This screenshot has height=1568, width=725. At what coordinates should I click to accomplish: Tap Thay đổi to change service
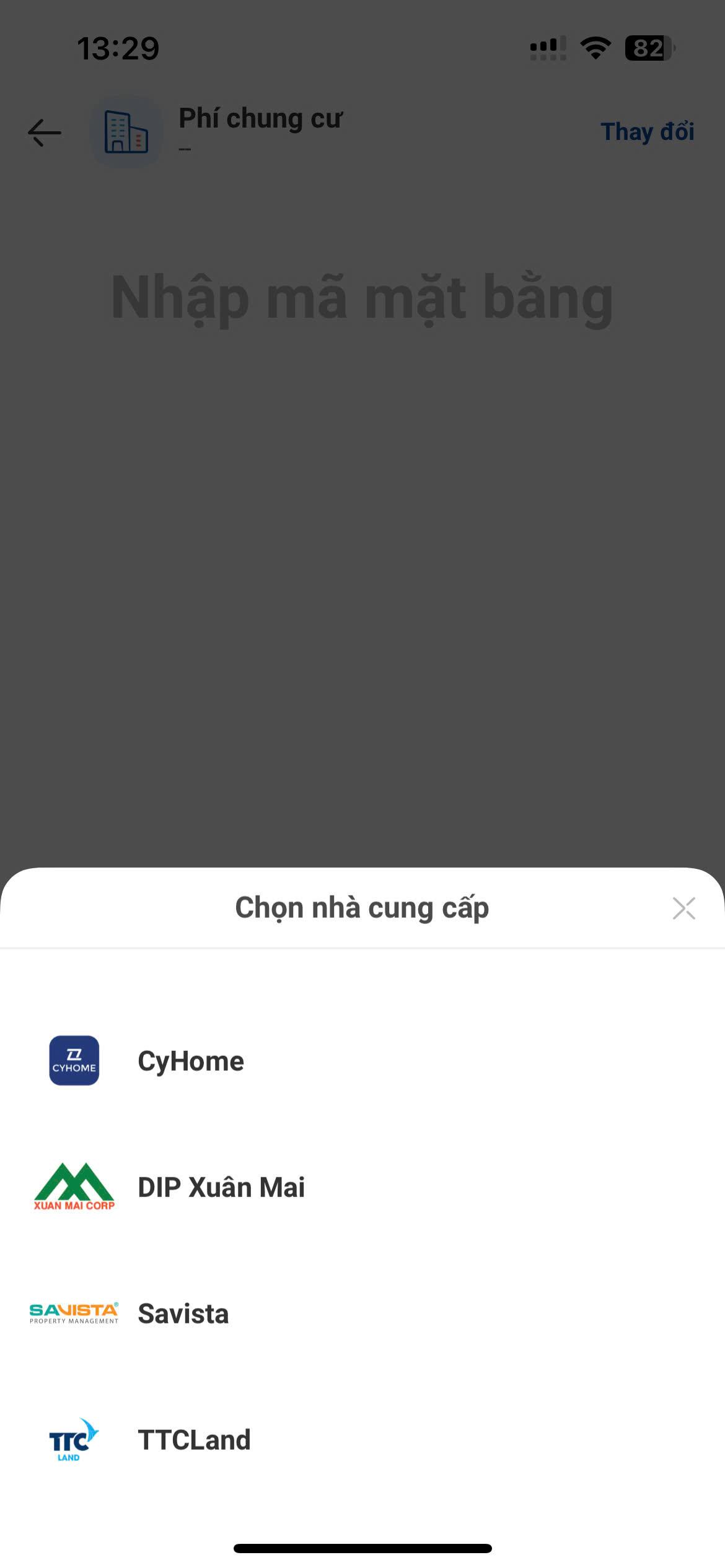pos(647,132)
